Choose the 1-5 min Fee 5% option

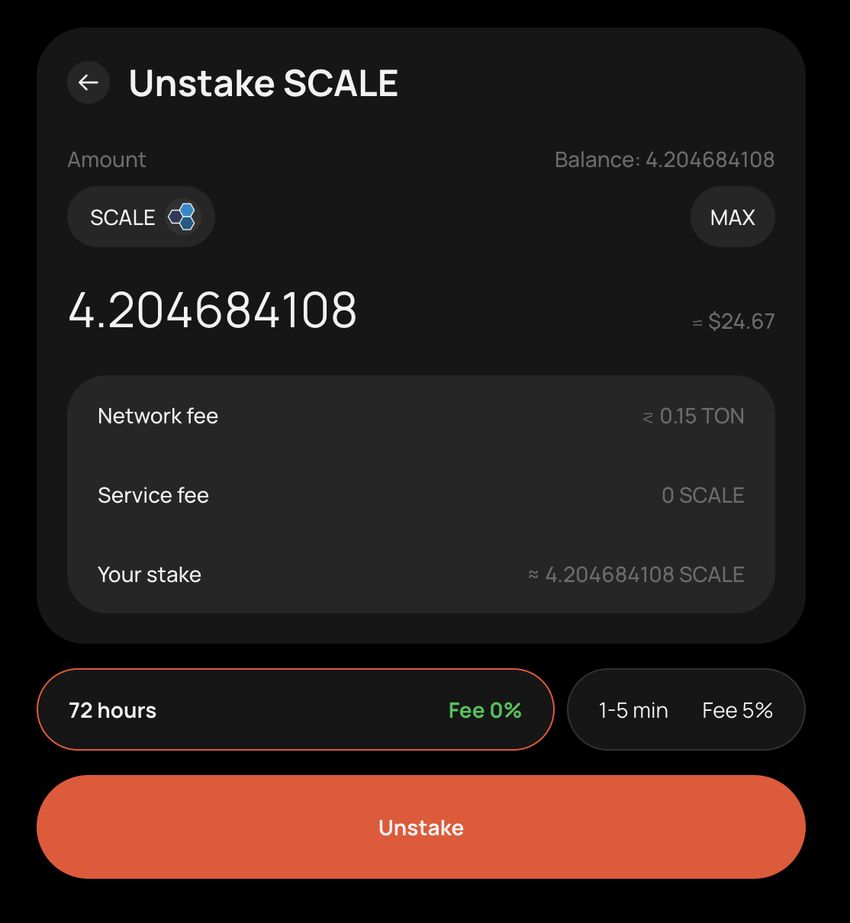[685, 710]
